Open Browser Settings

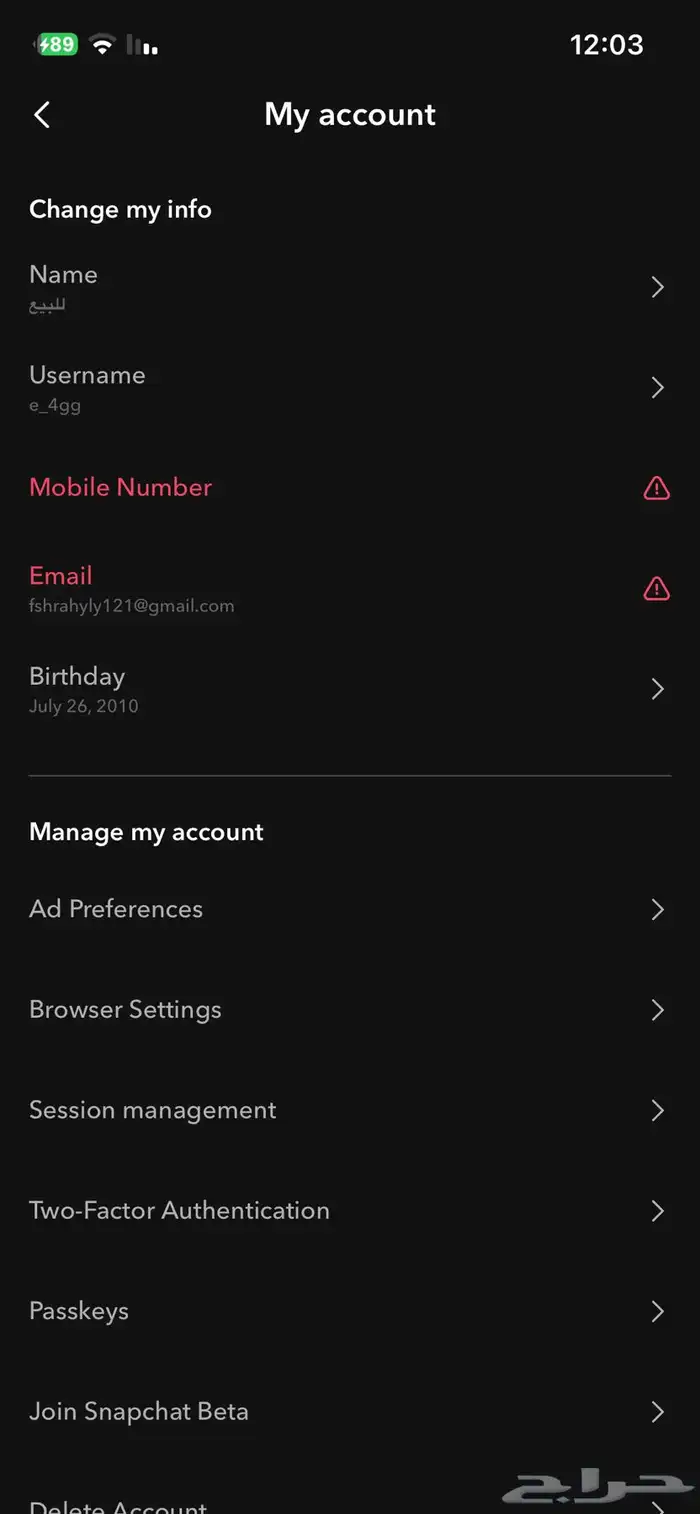pos(348,1010)
